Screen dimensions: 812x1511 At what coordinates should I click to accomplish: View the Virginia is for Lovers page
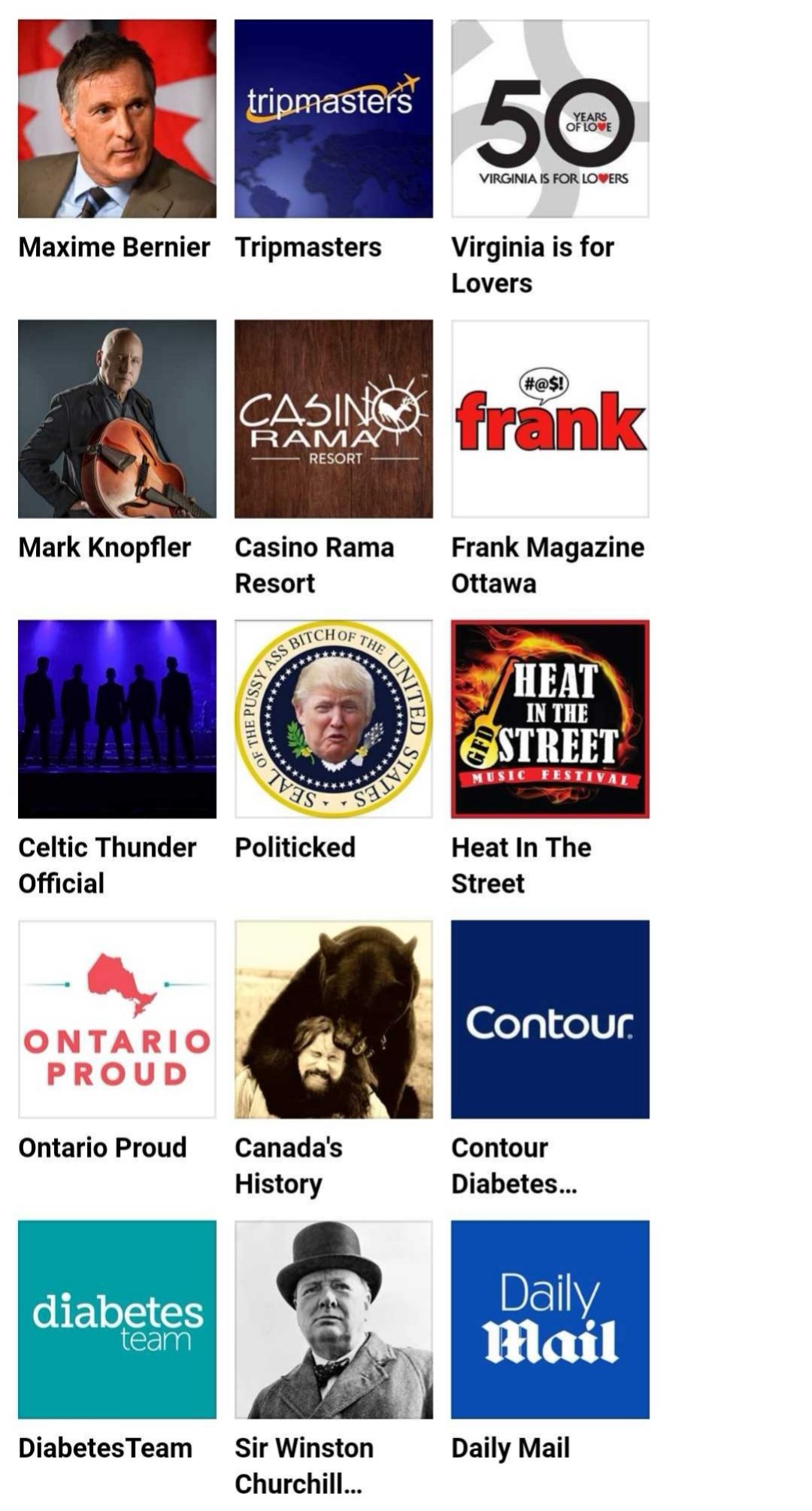pos(550,119)
